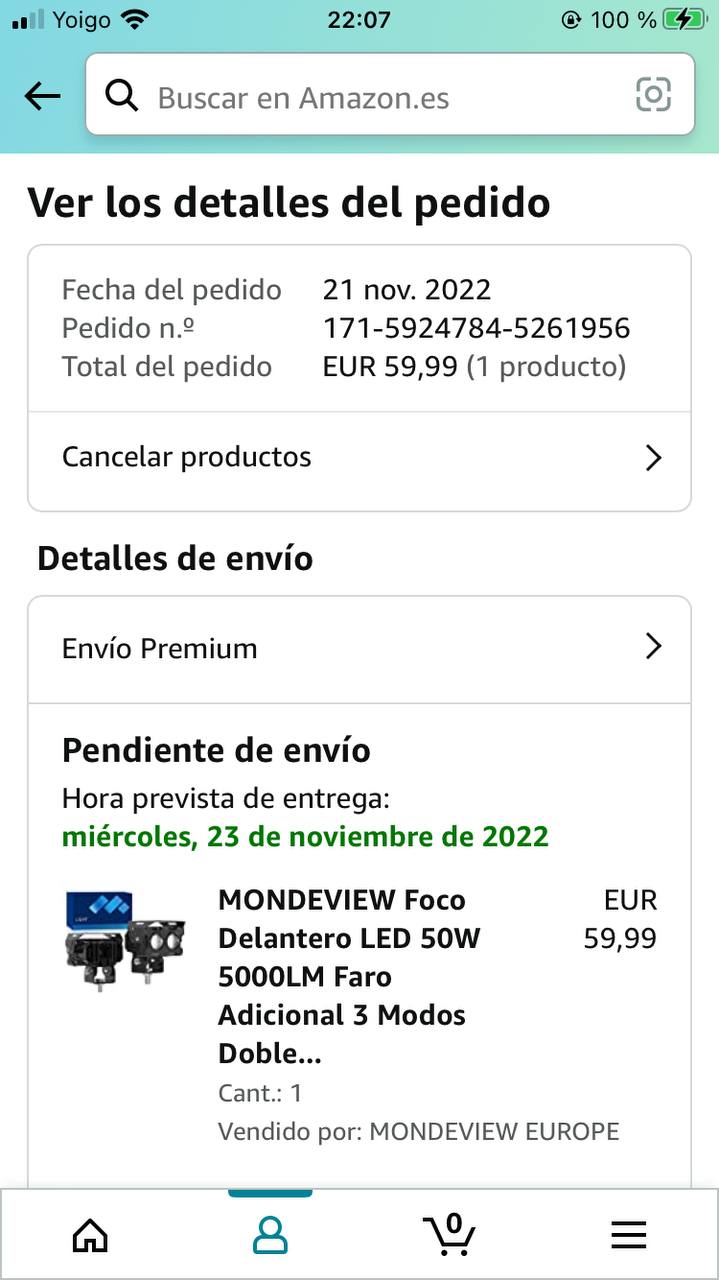719x1280 pixels.
Task: Open the hamburger menu tab
Action: tap(628, 1235)
